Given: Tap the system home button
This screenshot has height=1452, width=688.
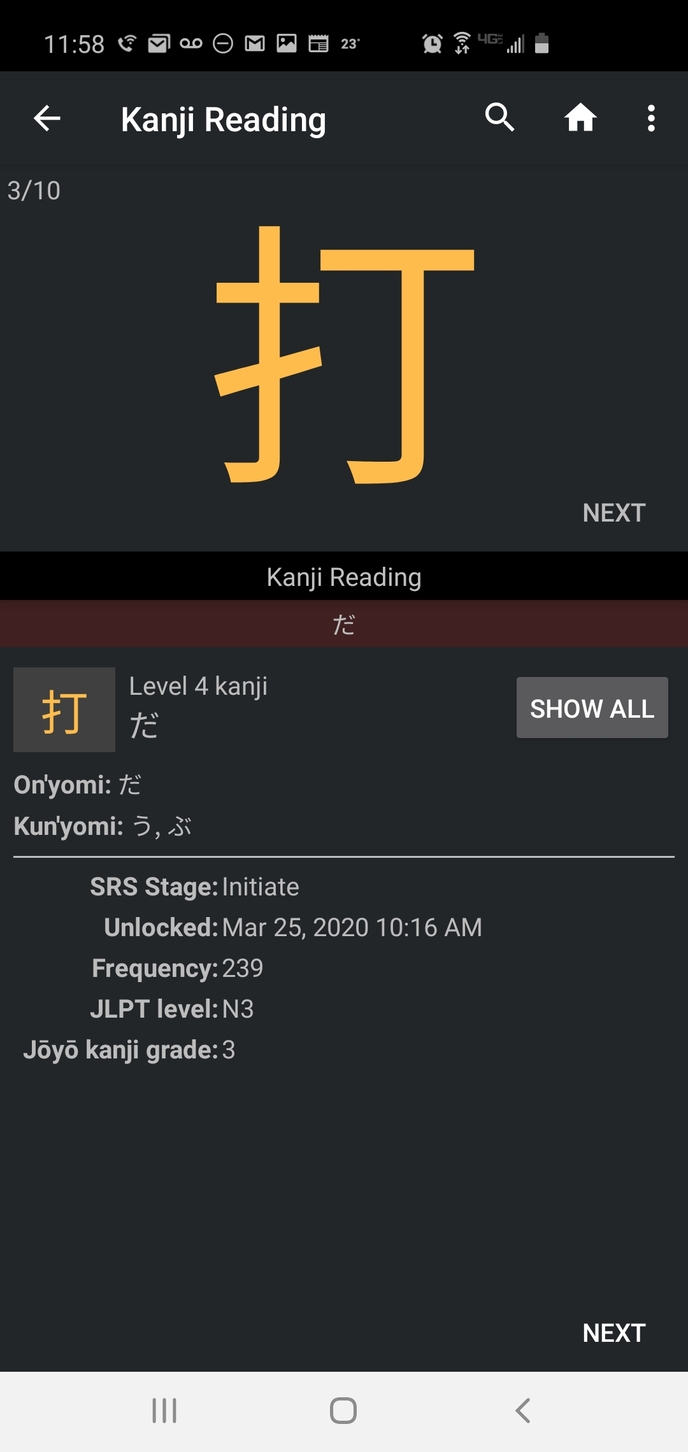Looking at the screenshot, I should [343, 1411].
